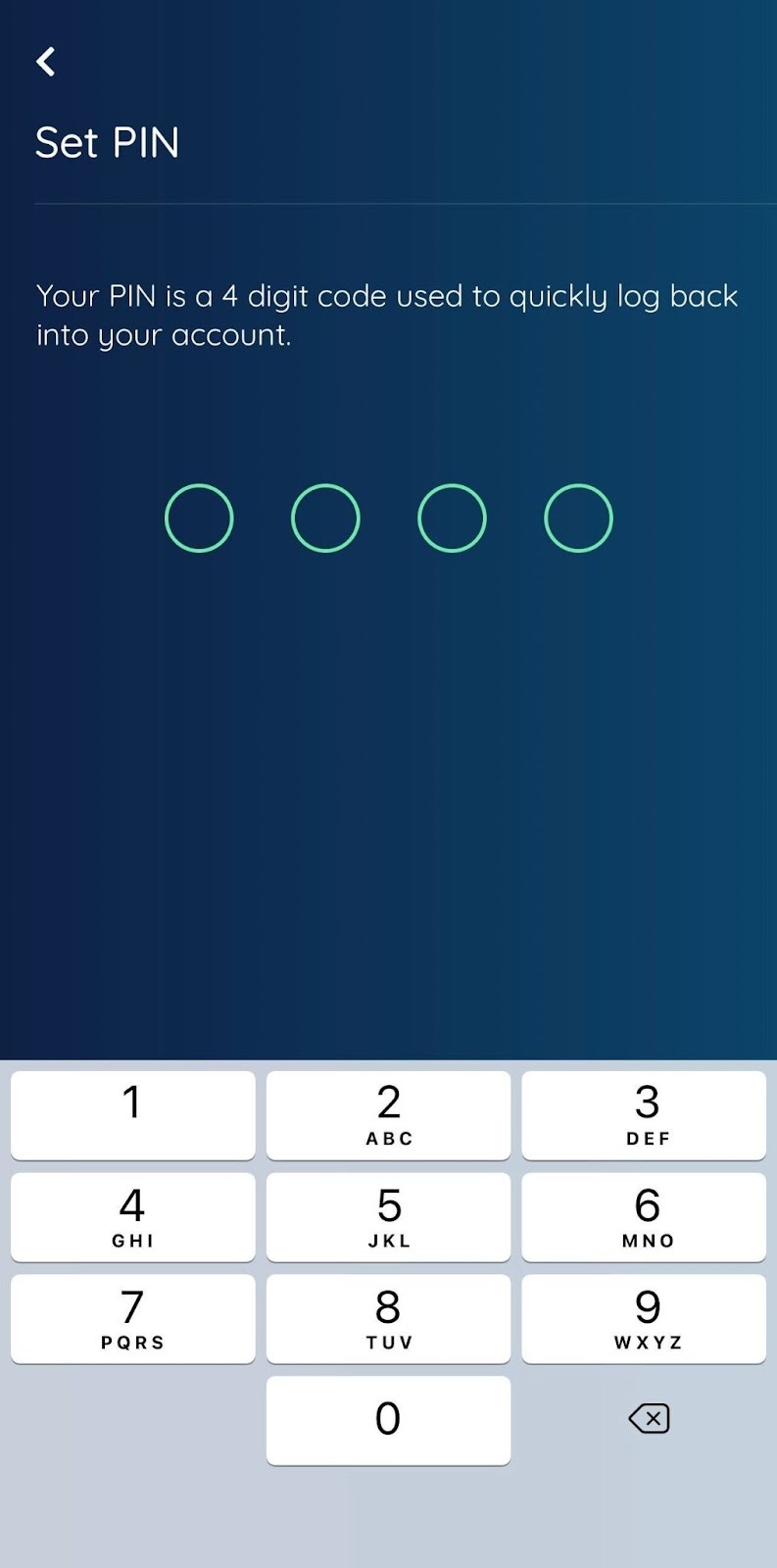Image resolution: width=777 pixels, height=1568 pixels.
Task: Tap the 2 ABC key
Action: [388, 1114]
